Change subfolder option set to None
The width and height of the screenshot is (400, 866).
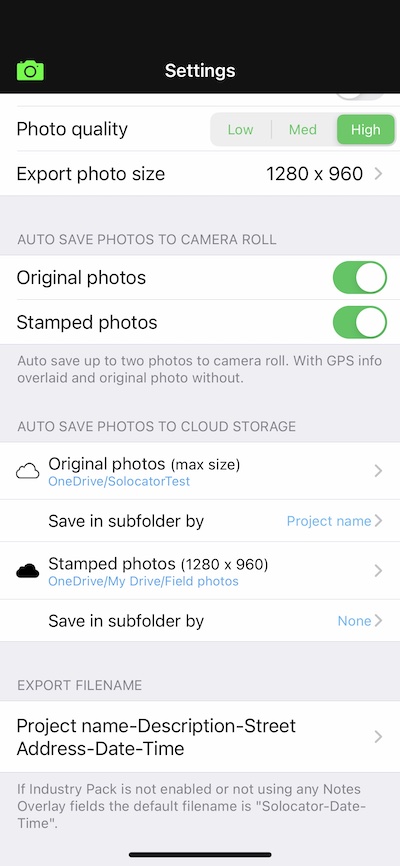point(200,621)
